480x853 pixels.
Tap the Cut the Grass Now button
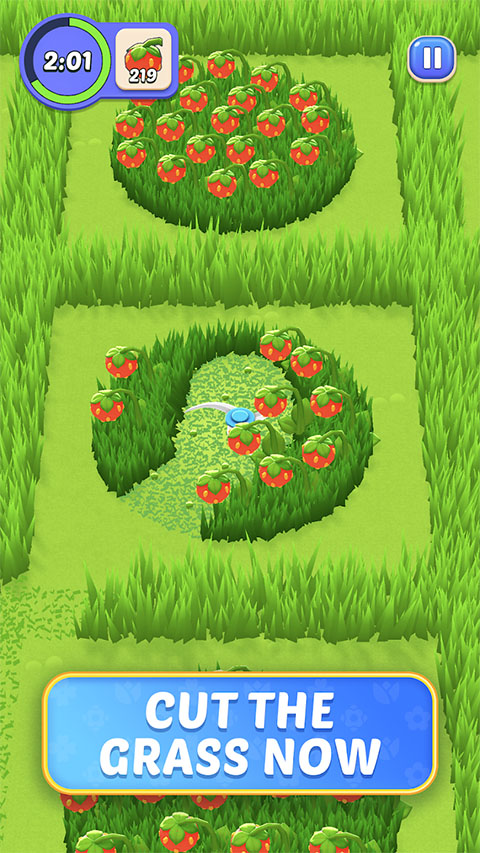[240, 733]
